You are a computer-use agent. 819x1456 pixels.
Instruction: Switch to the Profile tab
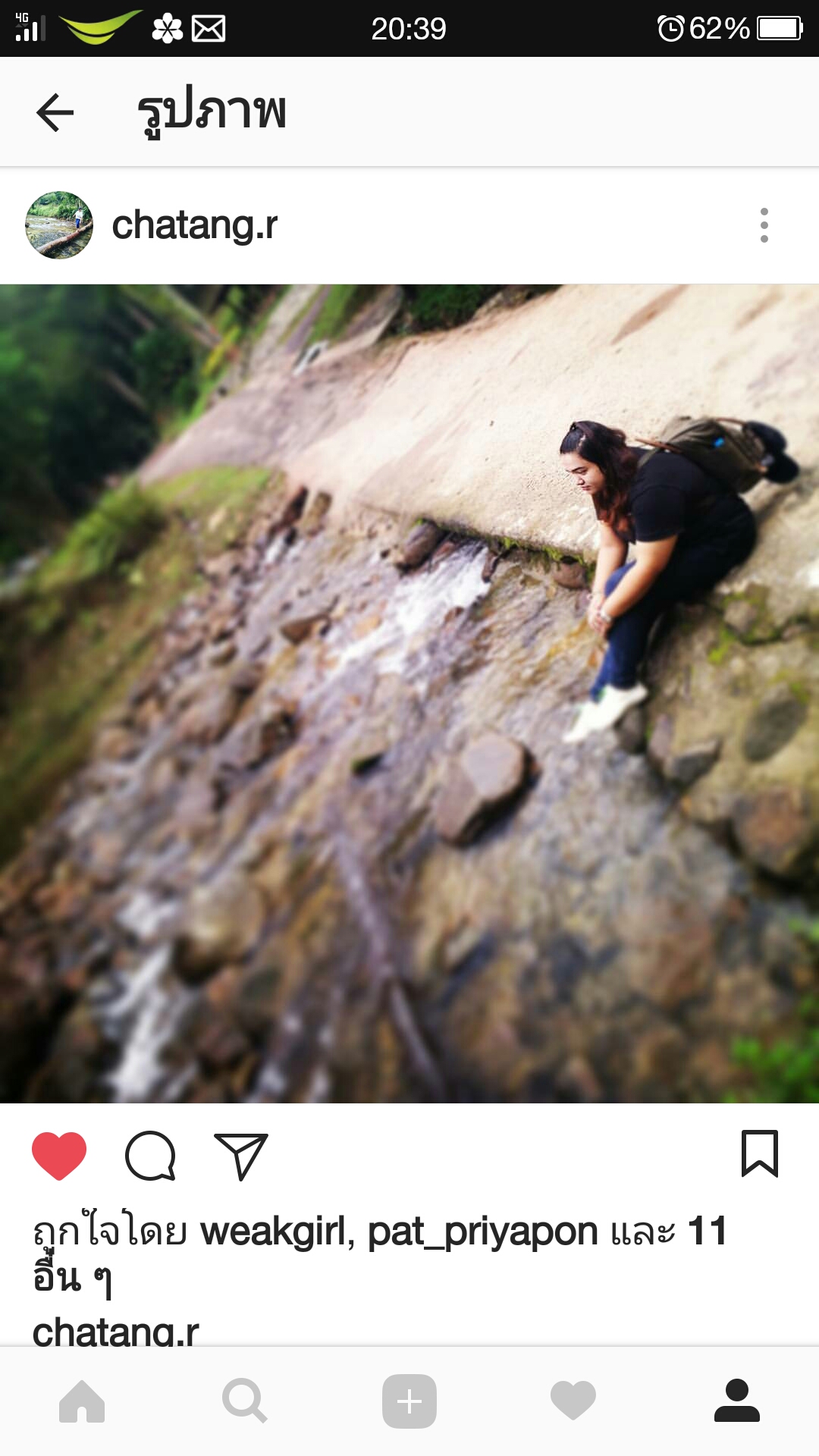tap(737, 1401)
